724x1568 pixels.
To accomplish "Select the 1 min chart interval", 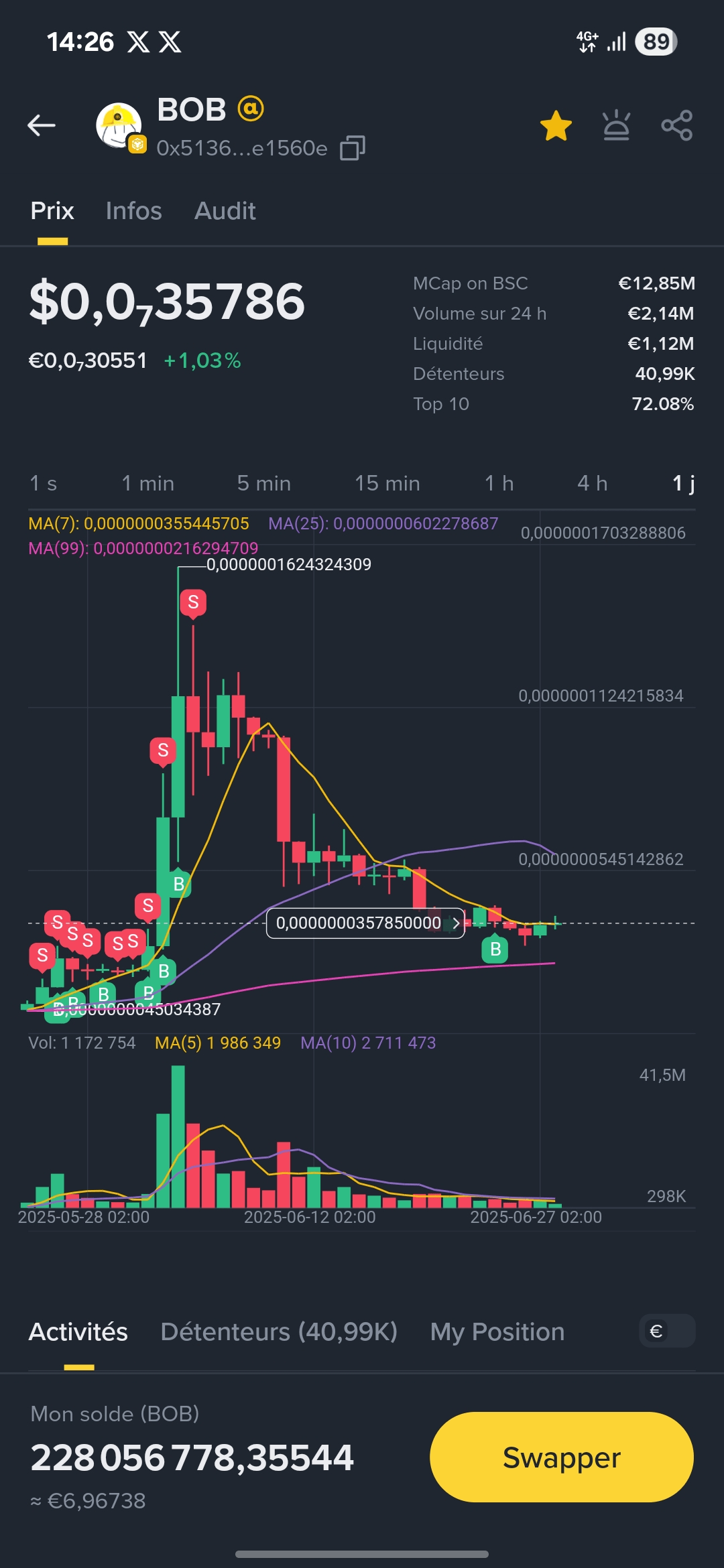I will 147,483.
